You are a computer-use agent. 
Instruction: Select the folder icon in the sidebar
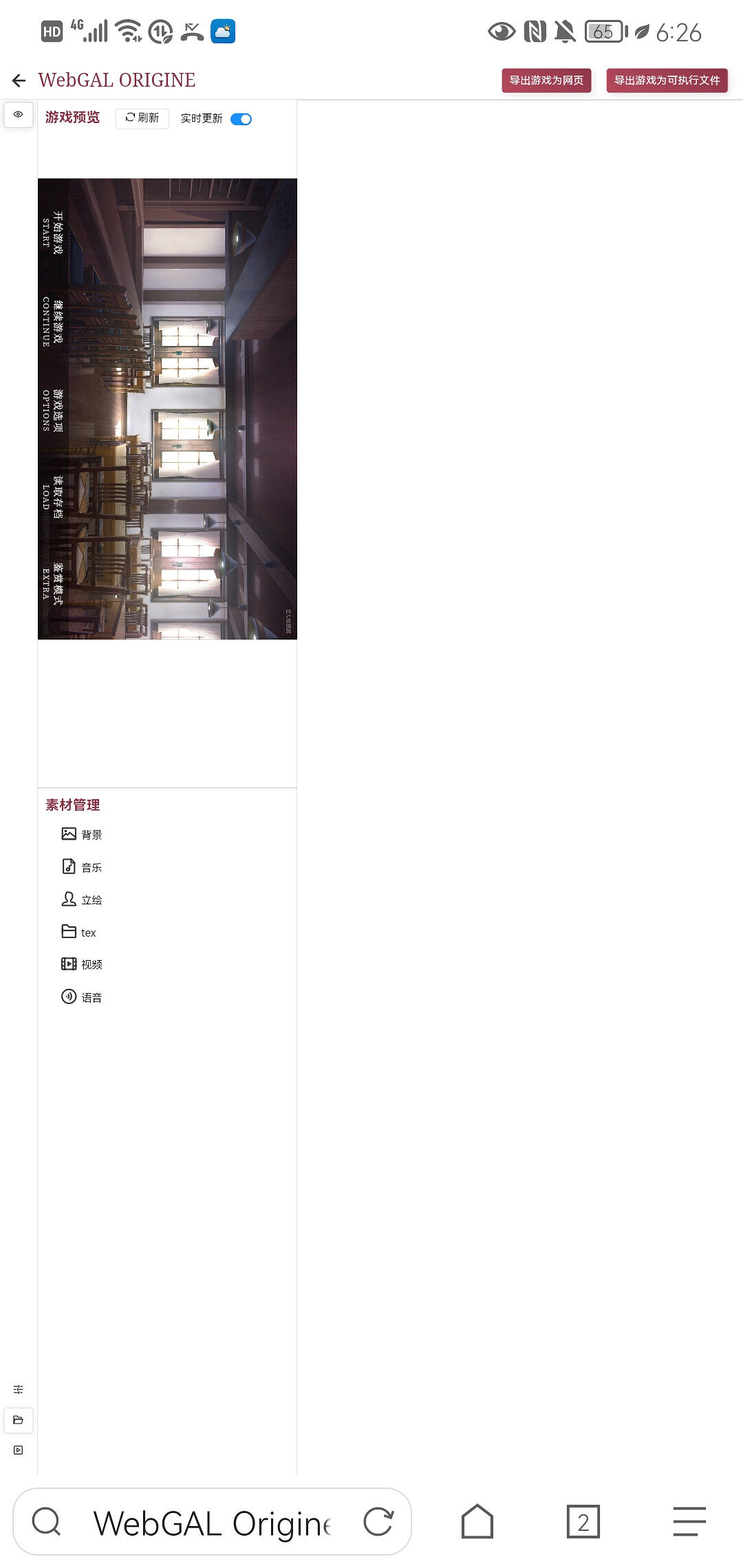click(19, 1419)
